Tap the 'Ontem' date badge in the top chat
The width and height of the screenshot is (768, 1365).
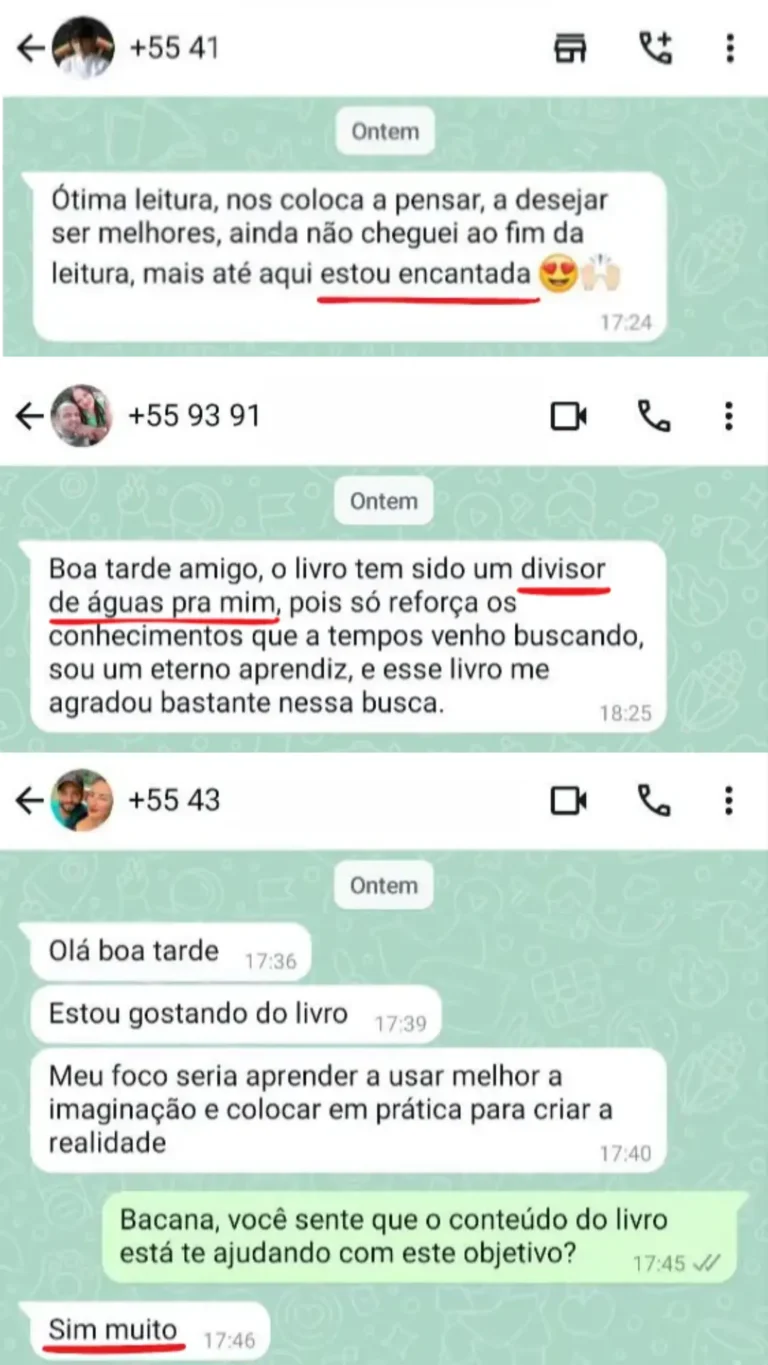point(384,130)
